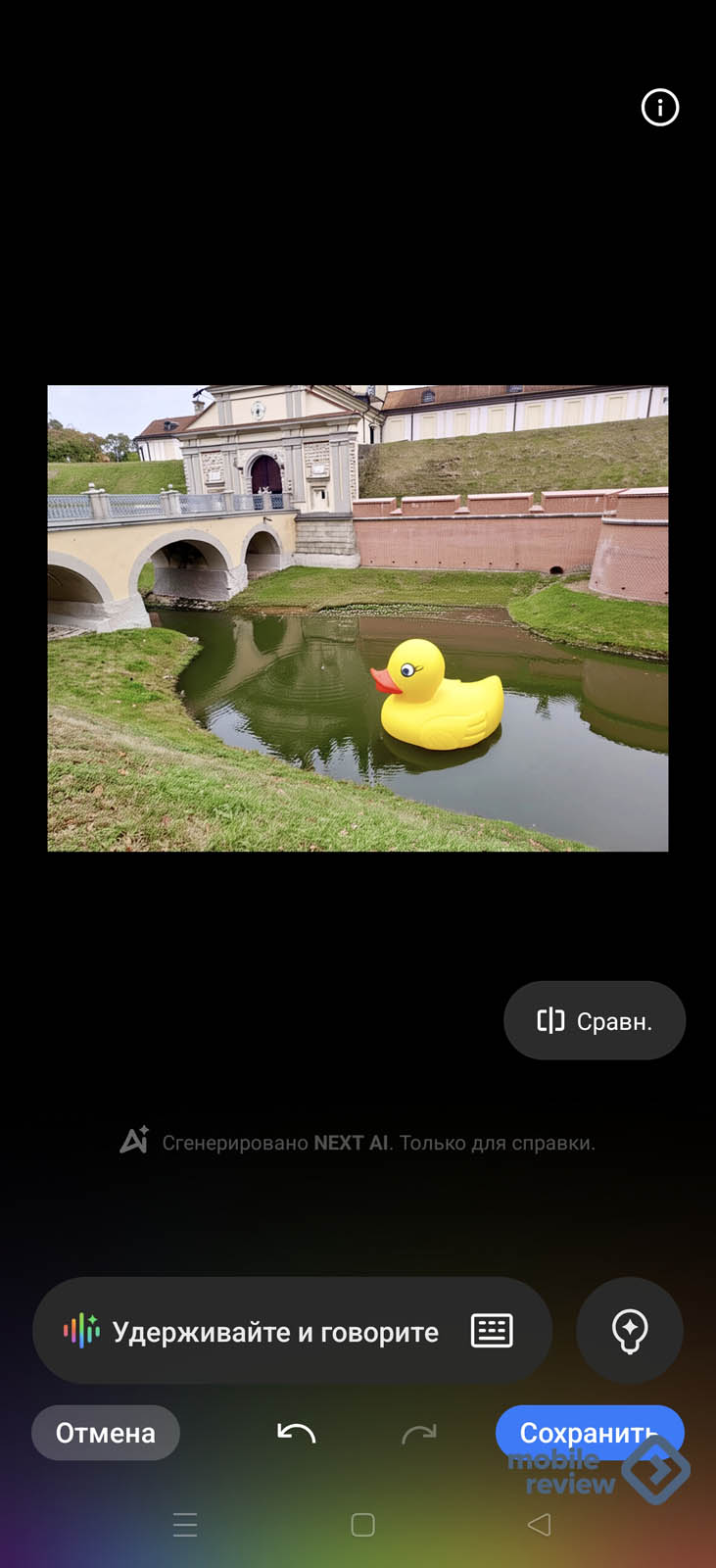Open the lightbulb suggestions button

pos(629,1331)
